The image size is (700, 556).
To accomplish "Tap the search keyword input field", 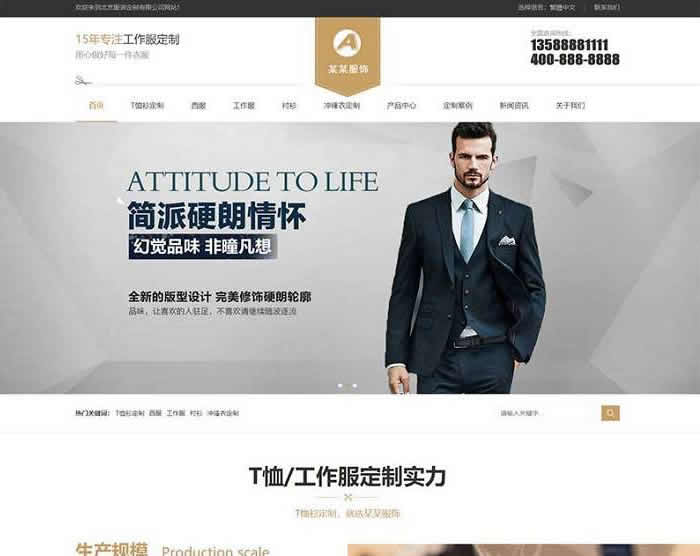I will (x=548, y=413).
